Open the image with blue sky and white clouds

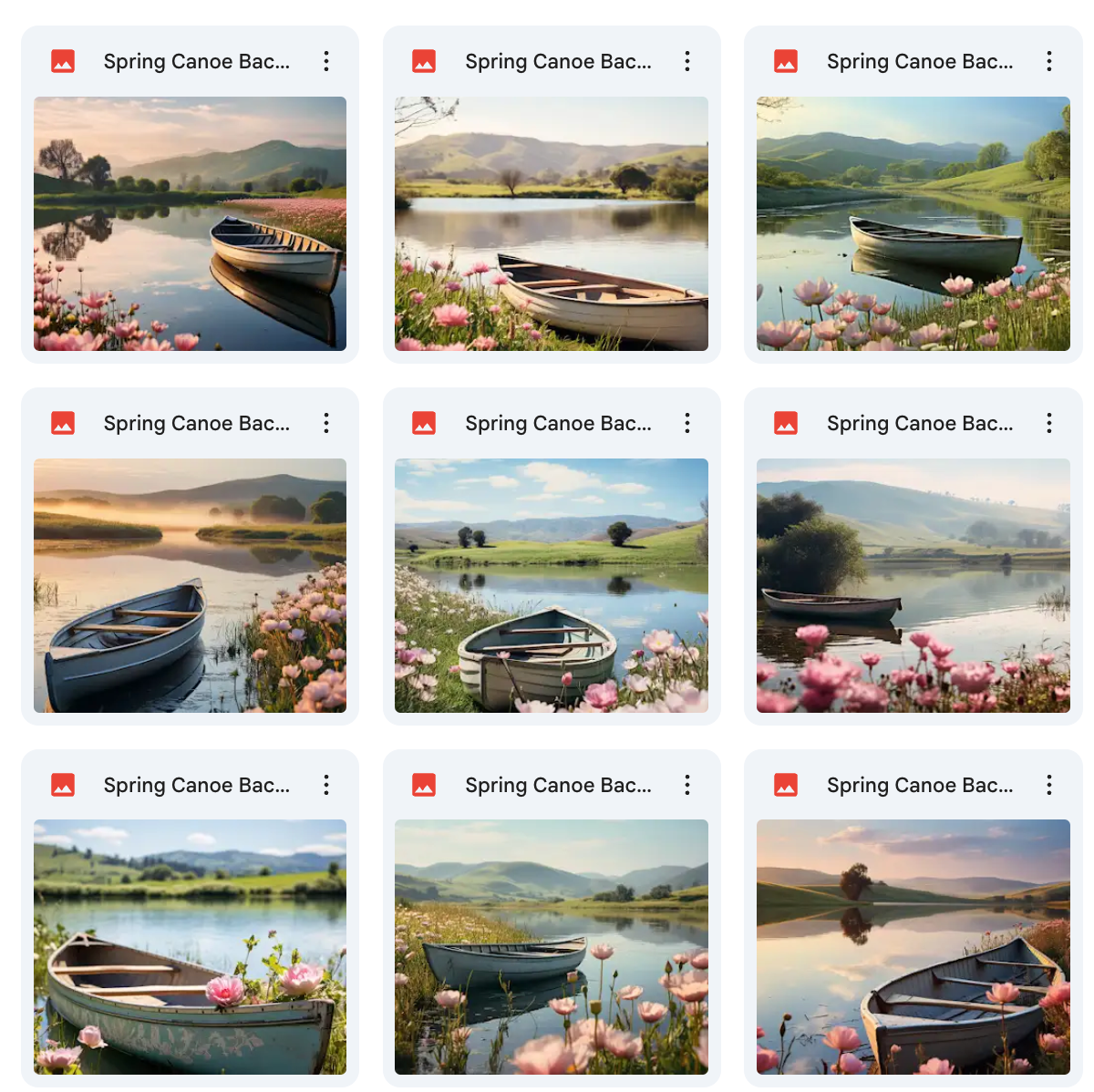pyautogui.click(x=551, y=585)
